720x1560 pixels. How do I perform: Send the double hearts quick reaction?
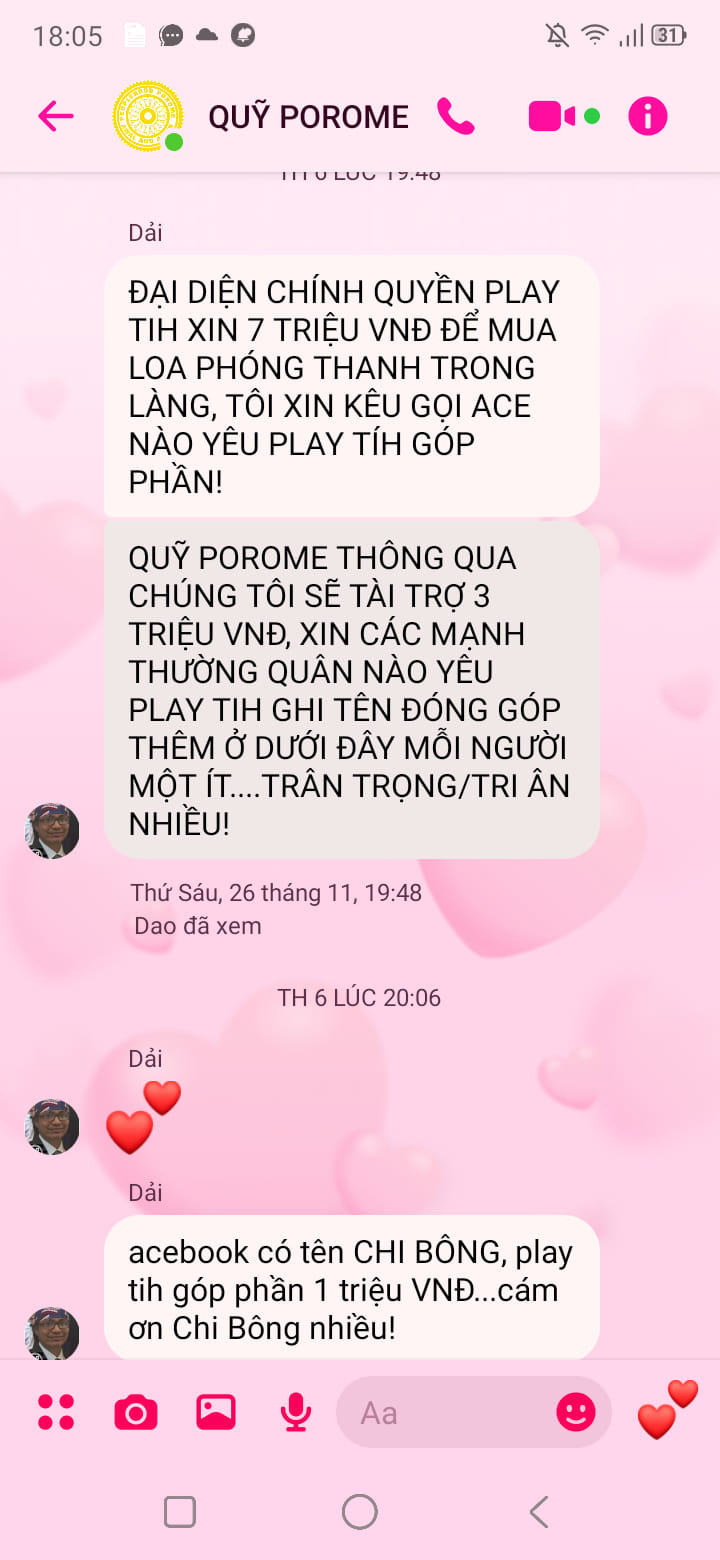pos(667,1410)
